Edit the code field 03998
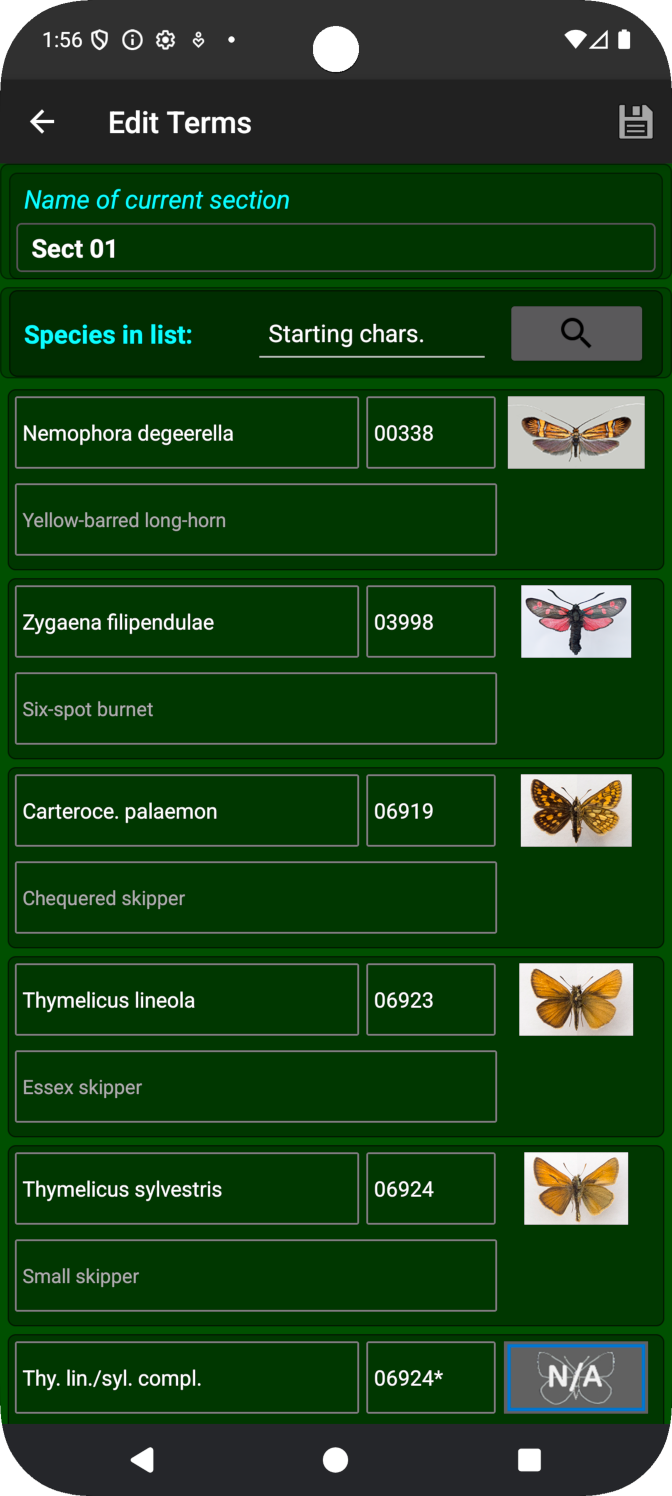The image size is (672, 1496). [x=431, y=622]
